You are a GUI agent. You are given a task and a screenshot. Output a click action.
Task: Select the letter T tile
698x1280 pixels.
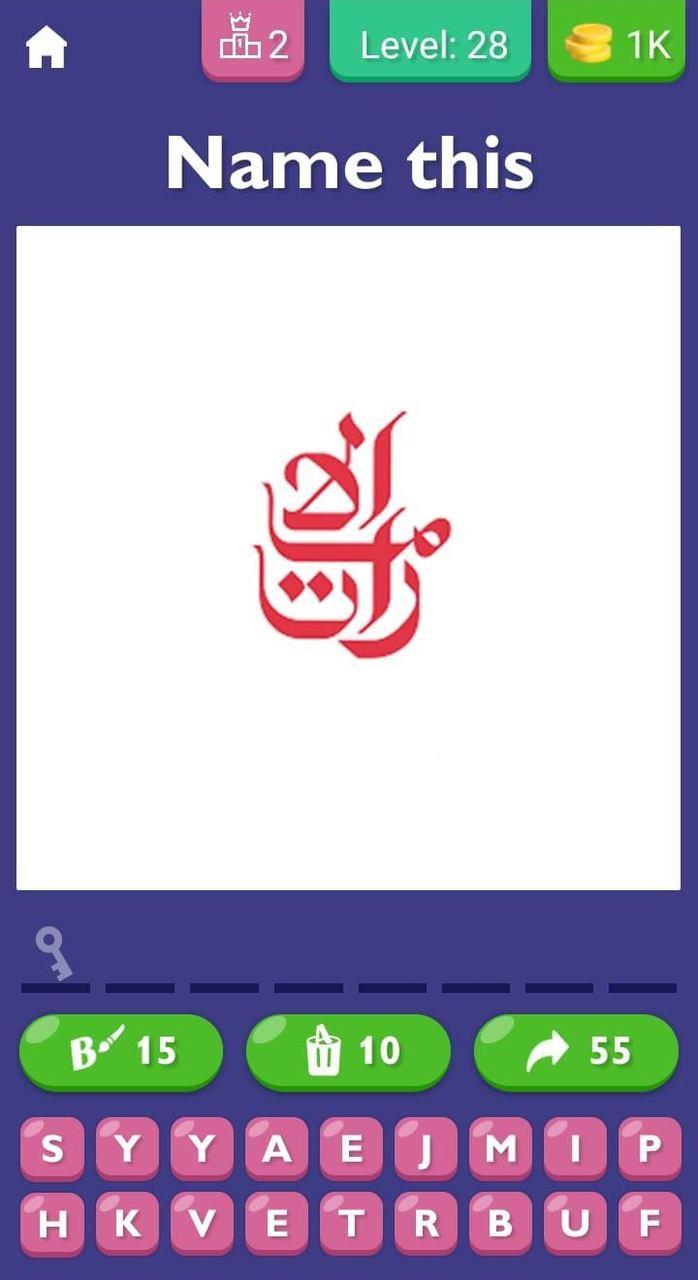point(351,1224)
